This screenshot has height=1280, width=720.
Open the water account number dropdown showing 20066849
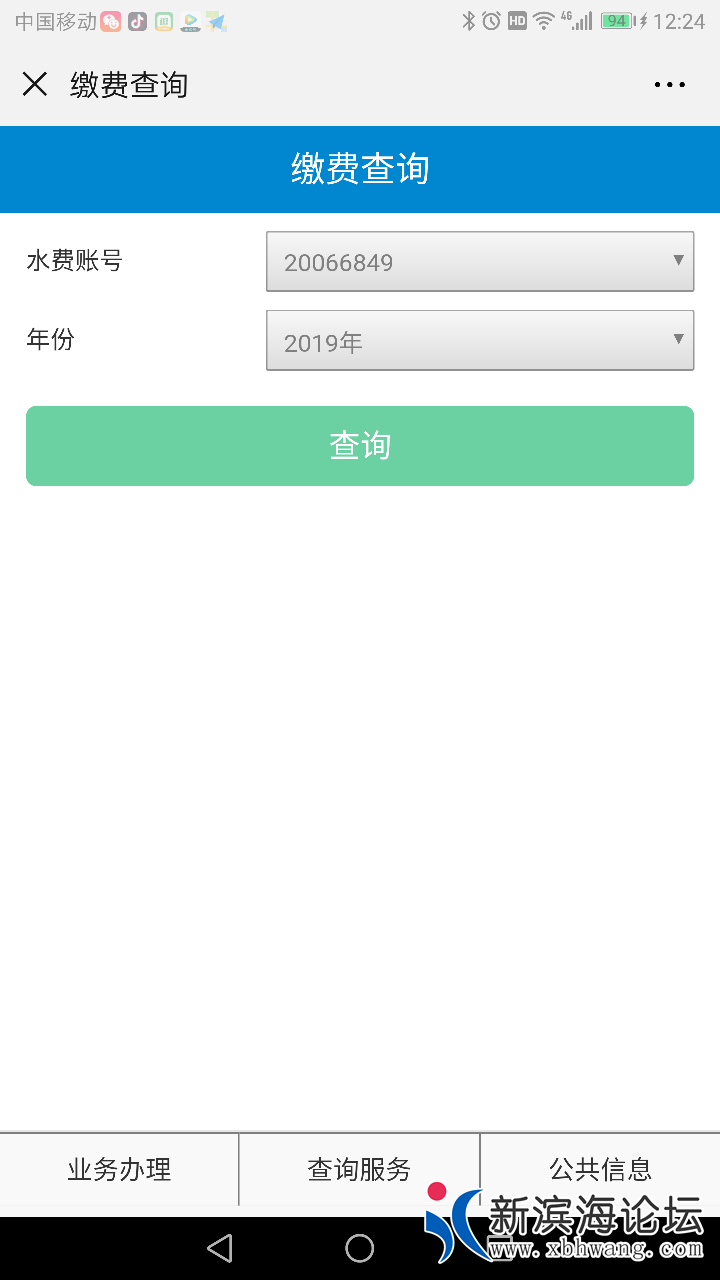(480, 261)
